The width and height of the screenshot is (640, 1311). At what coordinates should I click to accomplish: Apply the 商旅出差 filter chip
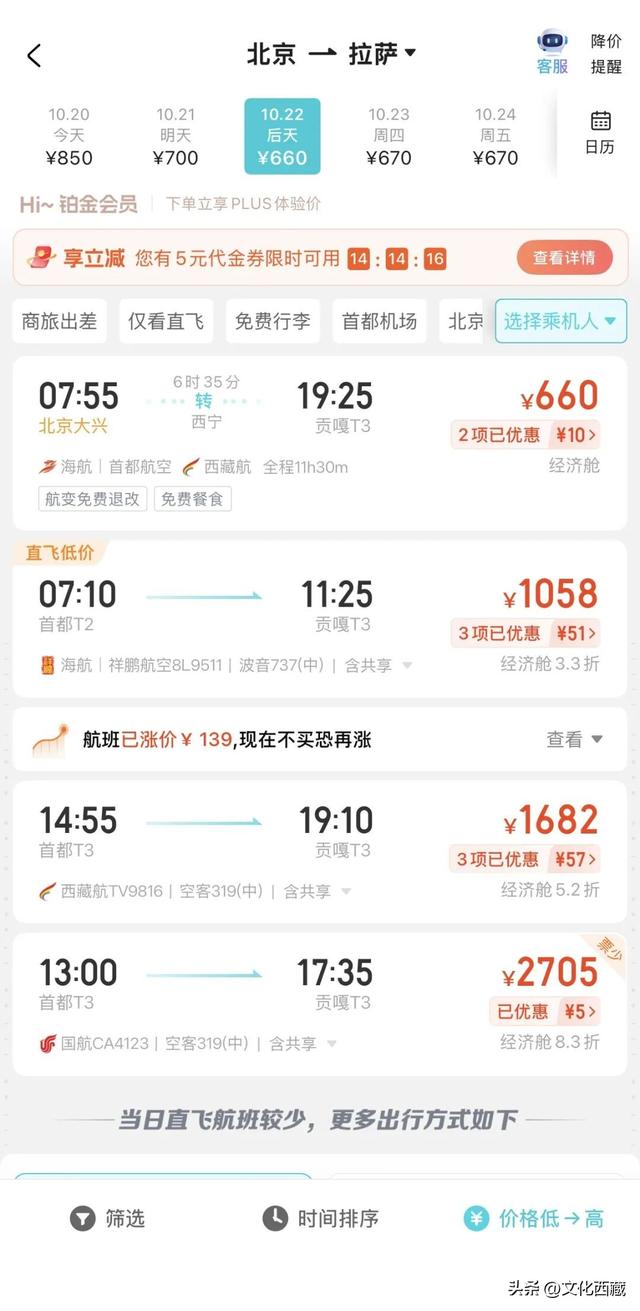[x=60, y=321]
